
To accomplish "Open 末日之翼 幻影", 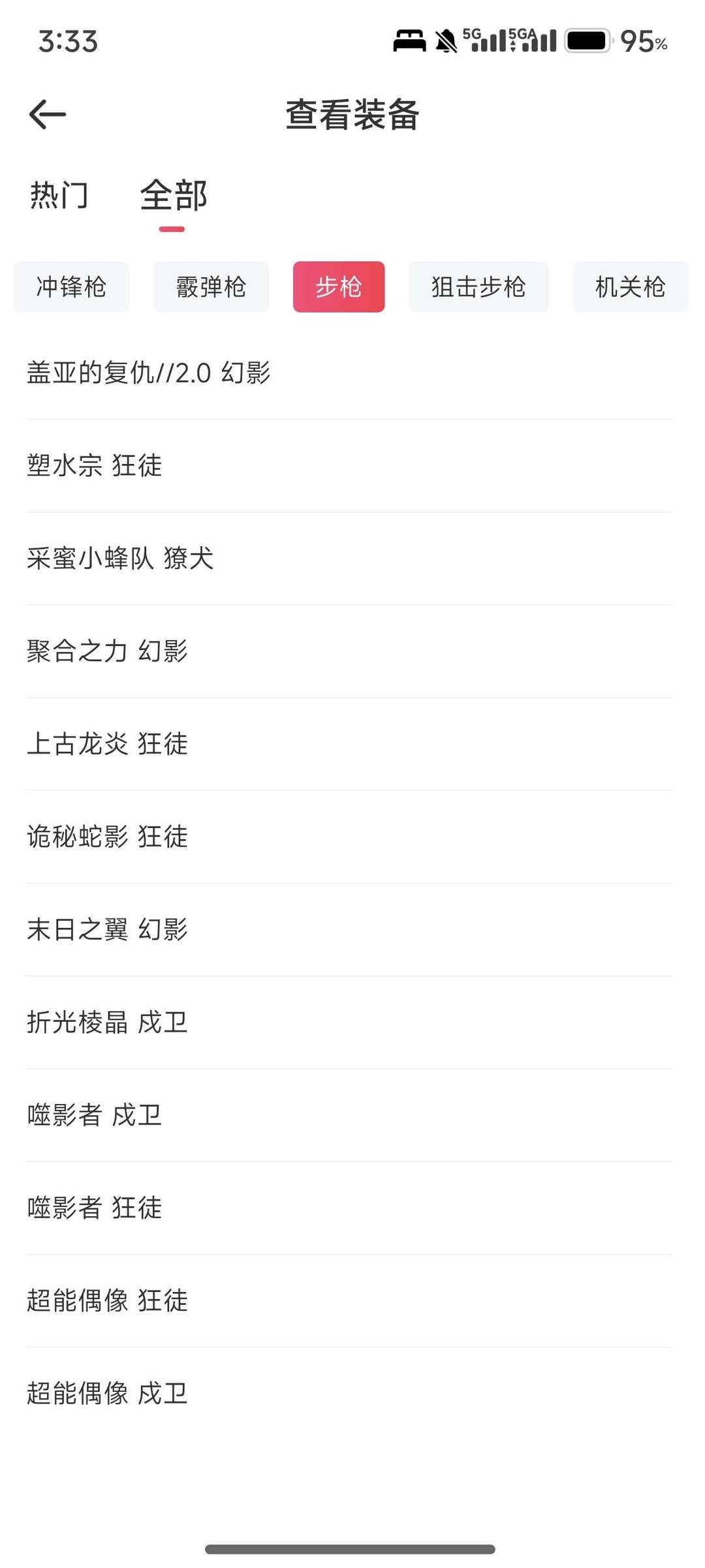I will [349, 929].
